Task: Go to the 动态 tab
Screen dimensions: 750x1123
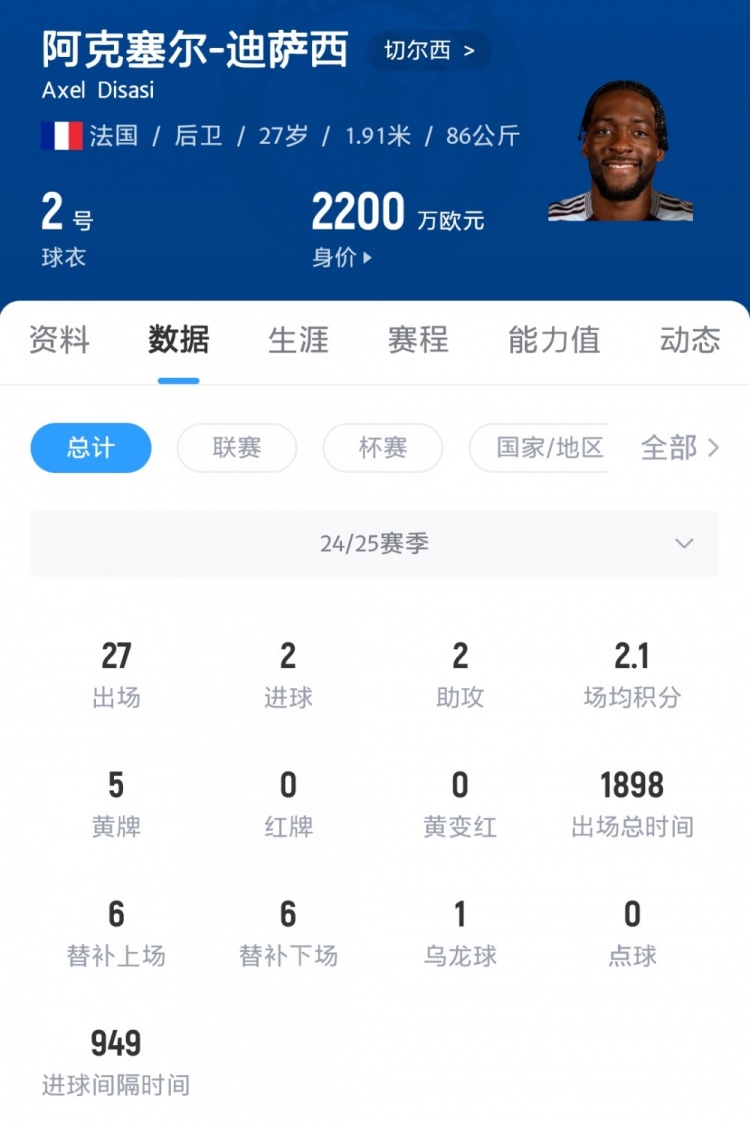Action: (x=689, y=340)
